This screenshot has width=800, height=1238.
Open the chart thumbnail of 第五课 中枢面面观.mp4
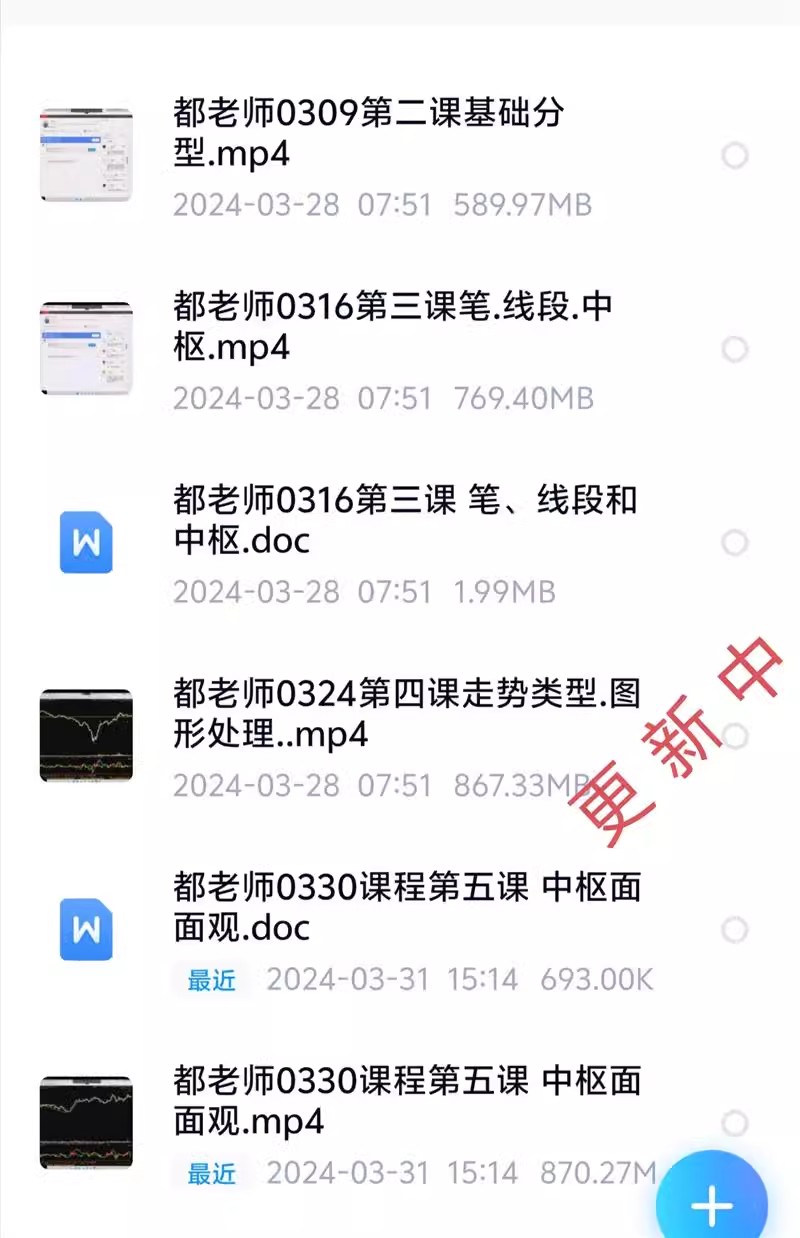click(x=86, y=1122)
